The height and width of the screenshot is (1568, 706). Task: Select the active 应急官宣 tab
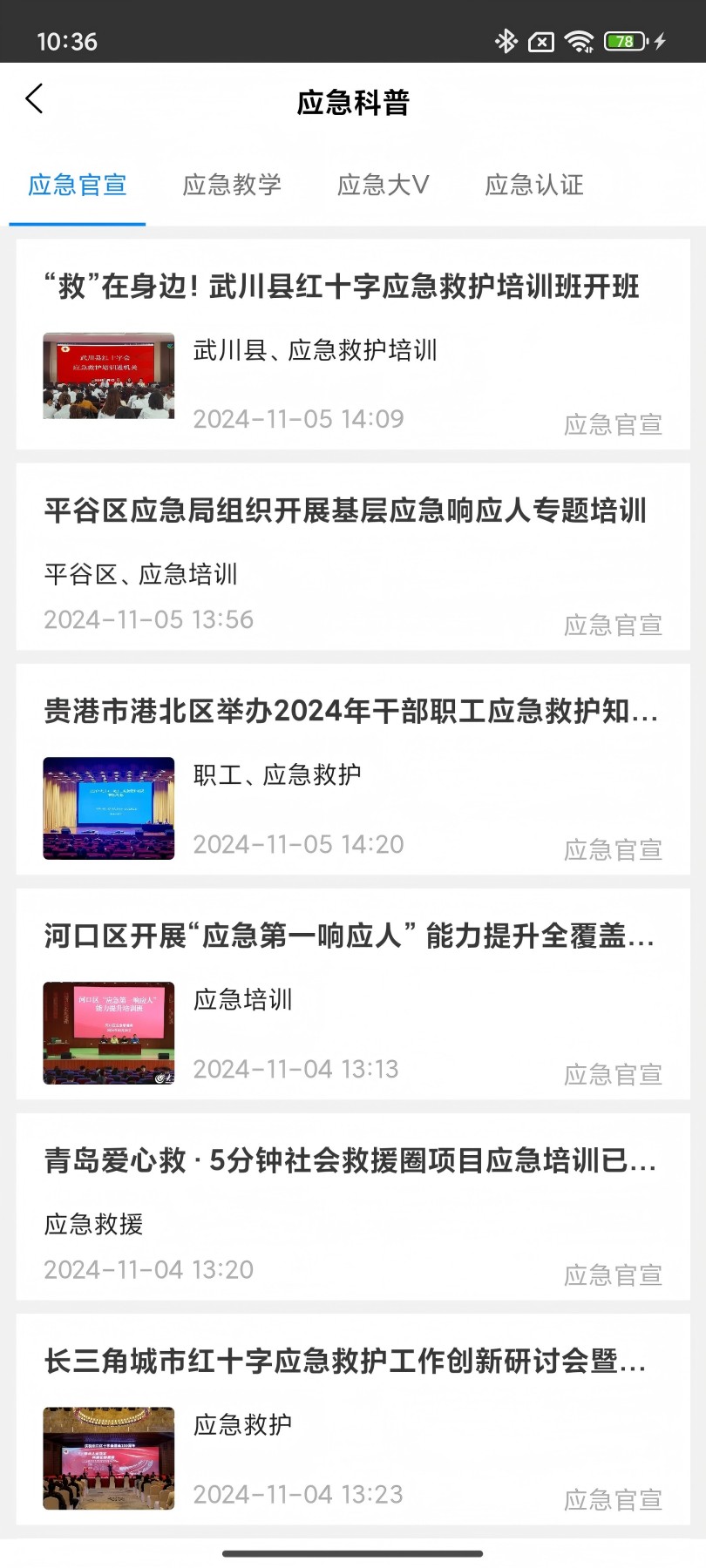tap(77, 185)
